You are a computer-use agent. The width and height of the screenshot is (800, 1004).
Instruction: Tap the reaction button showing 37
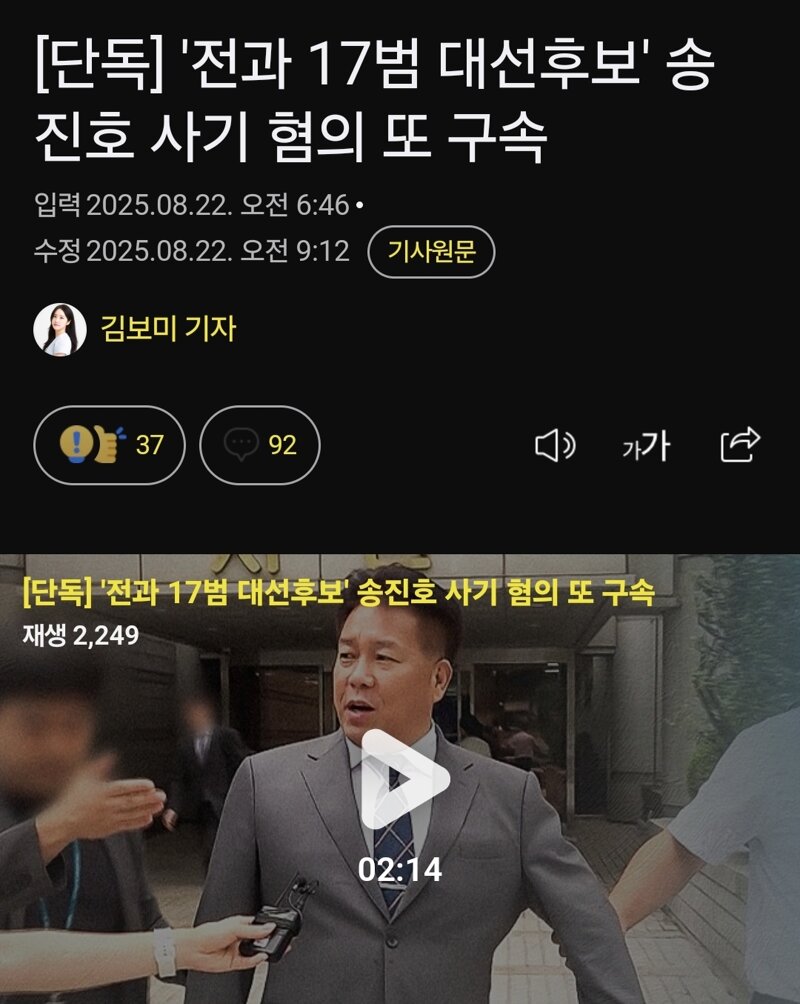click(x=110, y=445)
